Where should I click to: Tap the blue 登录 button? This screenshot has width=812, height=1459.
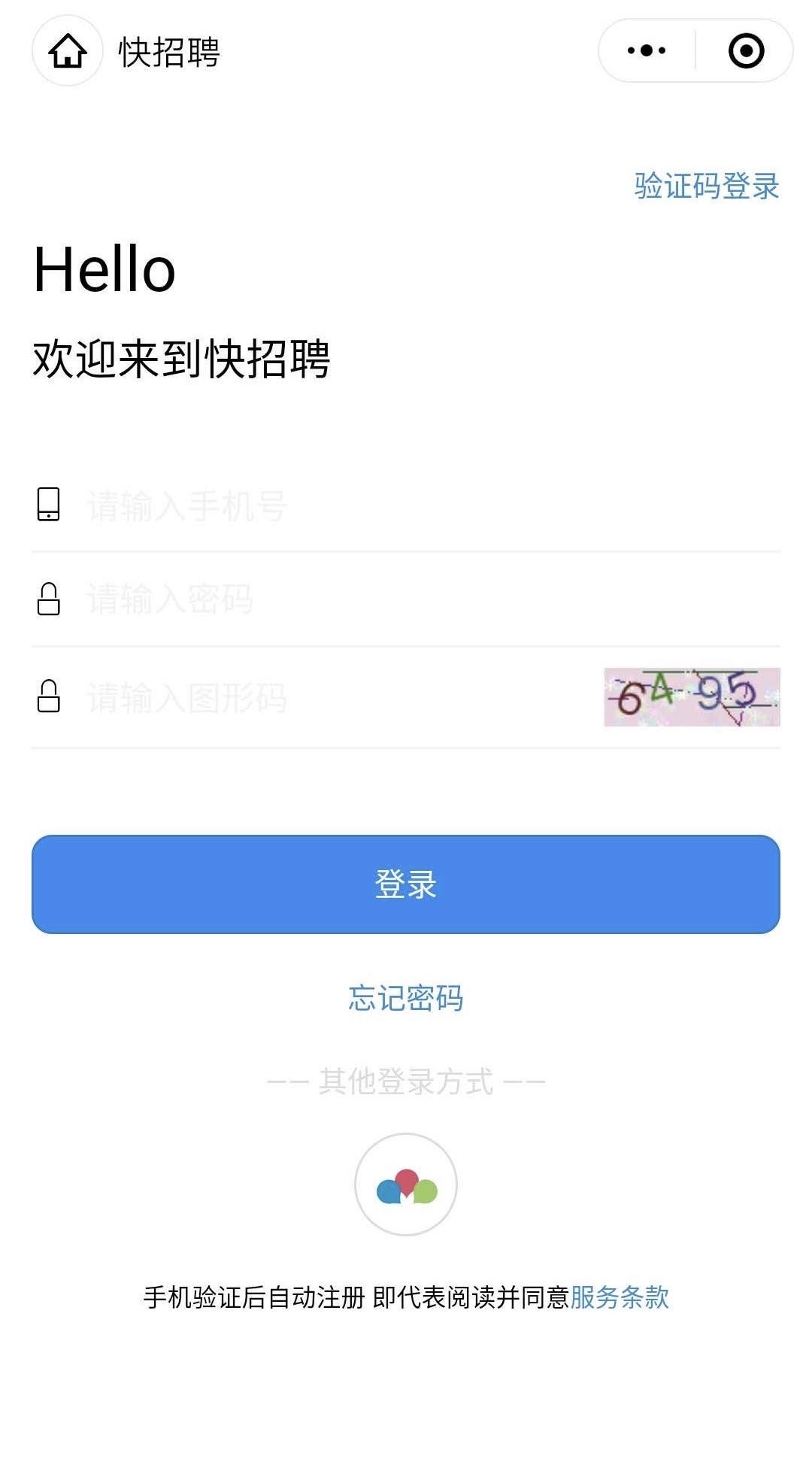pos(406,884)
